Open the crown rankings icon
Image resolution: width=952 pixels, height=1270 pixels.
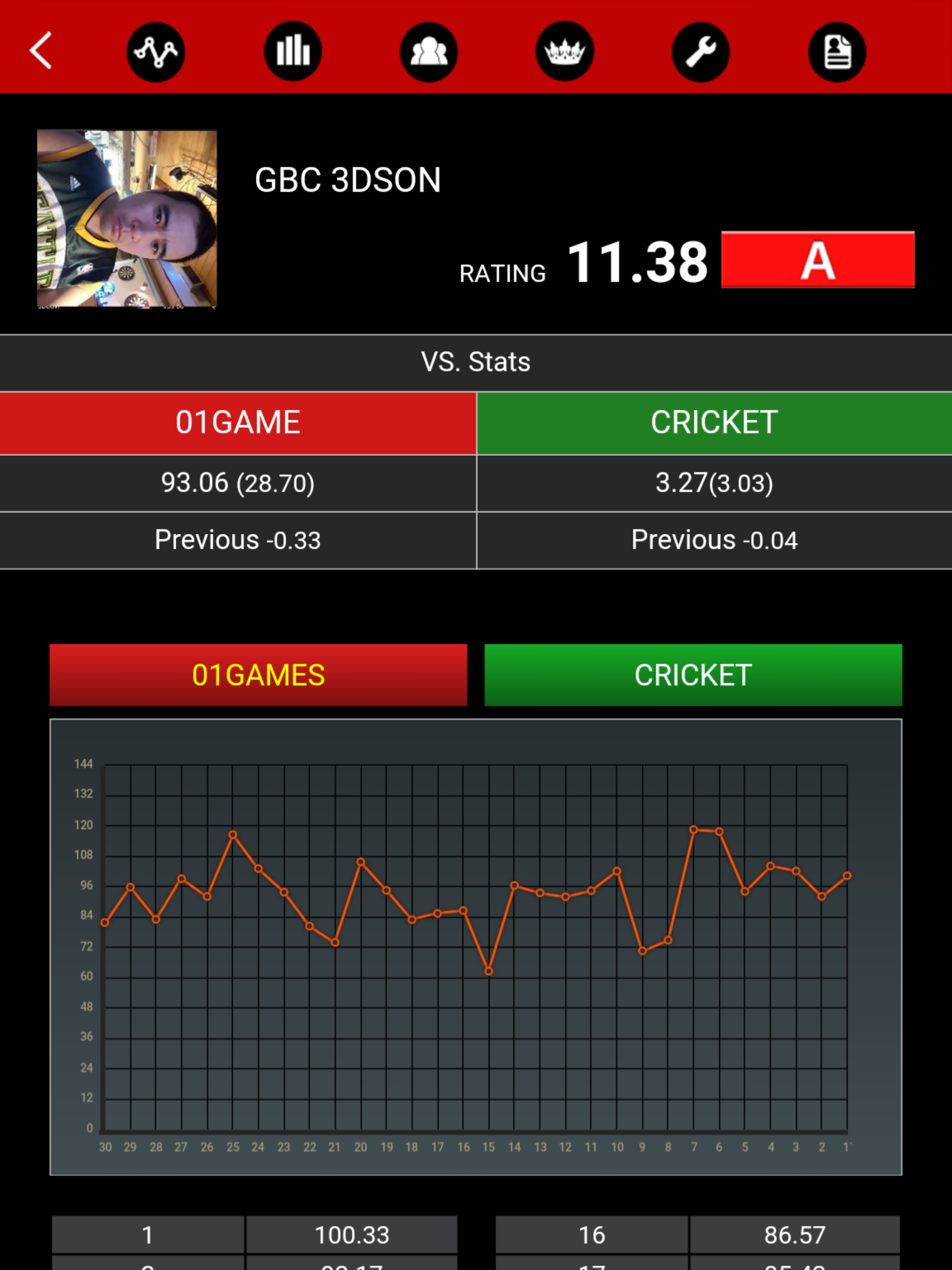(565, 52)
